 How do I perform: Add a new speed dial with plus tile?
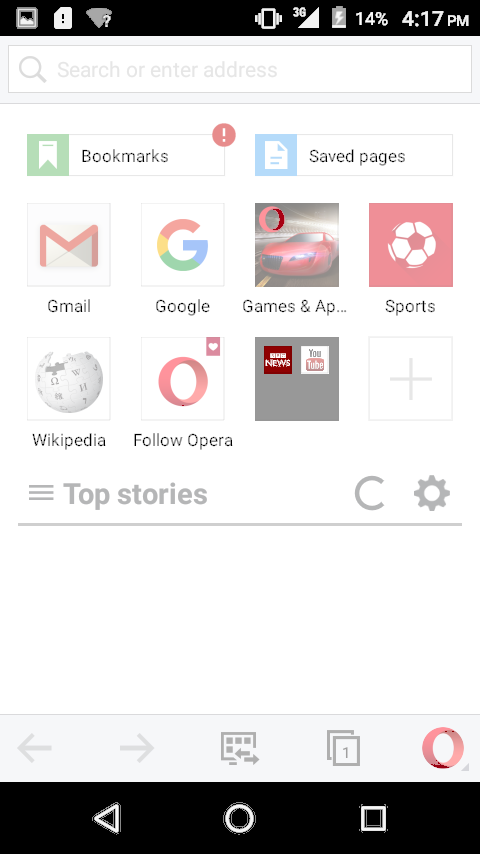[x=411, y=379]
